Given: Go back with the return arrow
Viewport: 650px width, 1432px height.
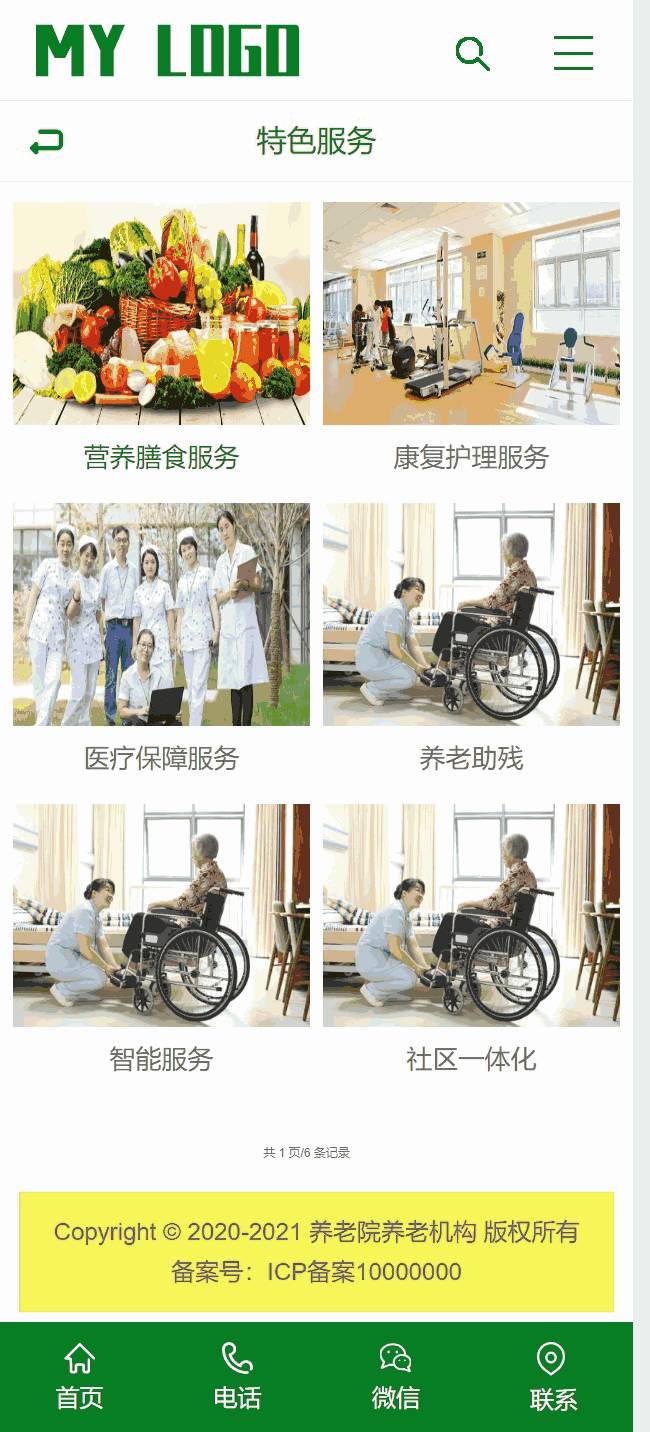Looking at the screenshot, I should click(46, 142).
